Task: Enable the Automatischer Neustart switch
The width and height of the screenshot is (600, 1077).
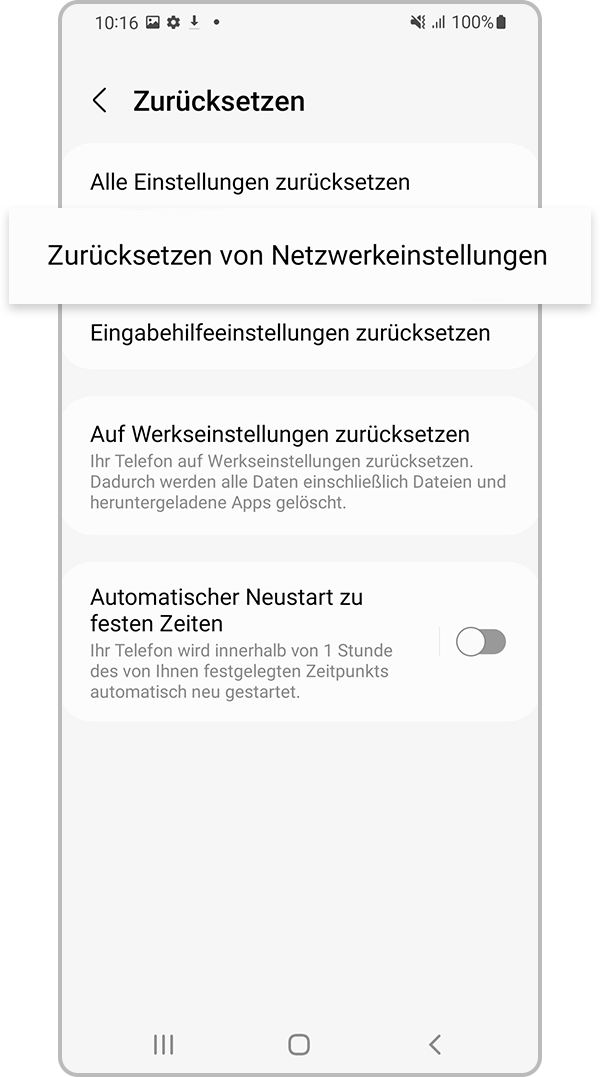Action: pos(480,642)
